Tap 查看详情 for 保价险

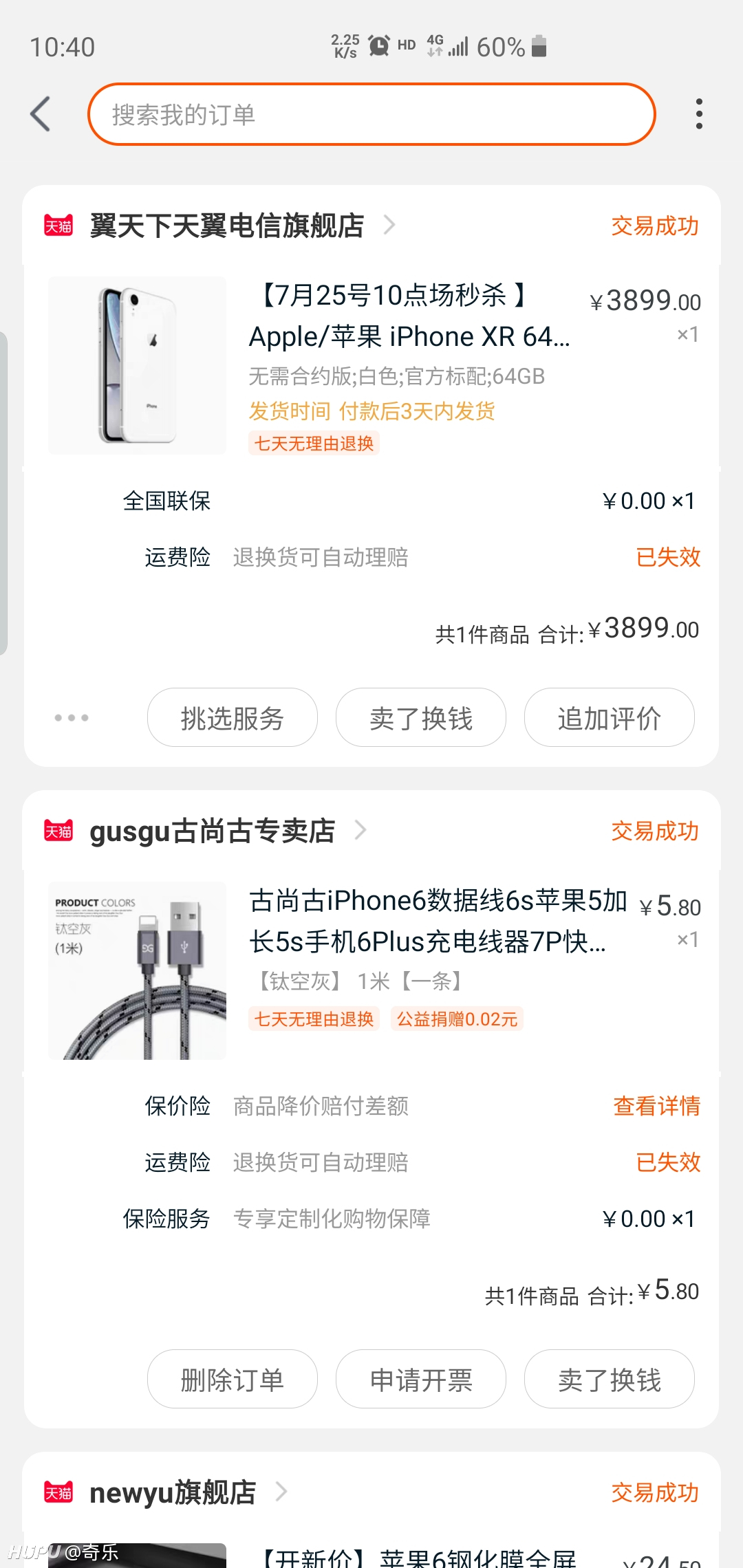(x=656, y=1106)
